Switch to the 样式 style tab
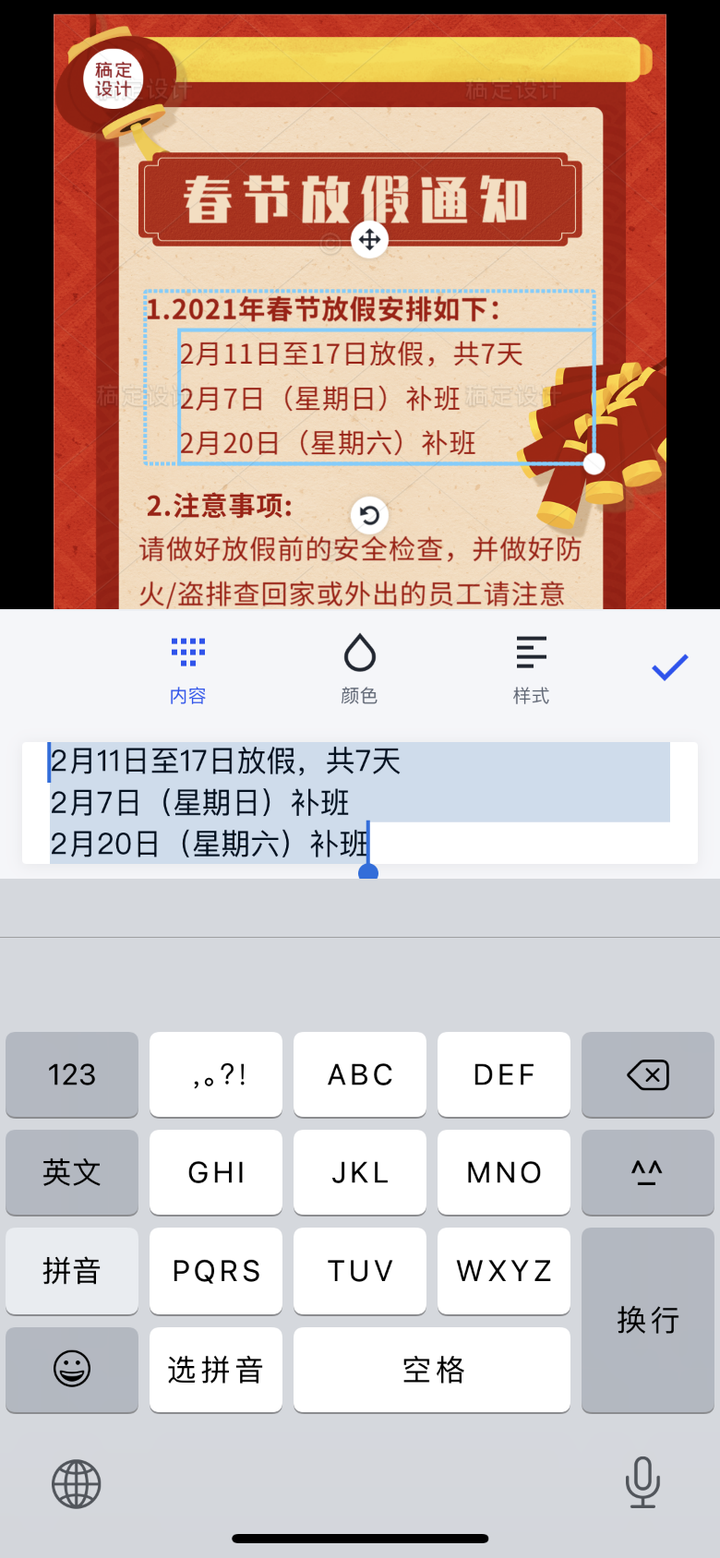The image size is (720, 1558). click(x=531, y=670)
